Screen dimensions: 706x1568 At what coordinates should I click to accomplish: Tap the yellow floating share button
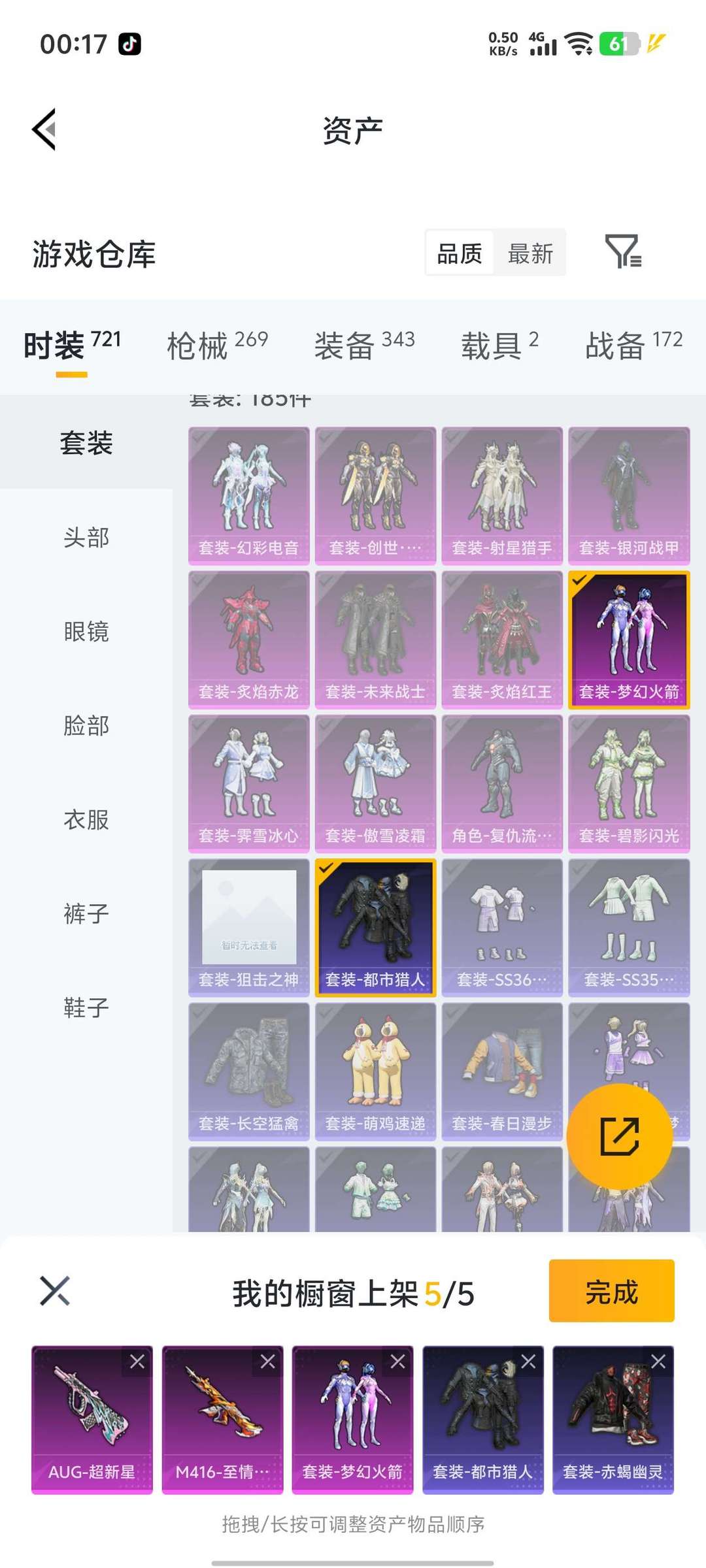[x=619, y=1136]
